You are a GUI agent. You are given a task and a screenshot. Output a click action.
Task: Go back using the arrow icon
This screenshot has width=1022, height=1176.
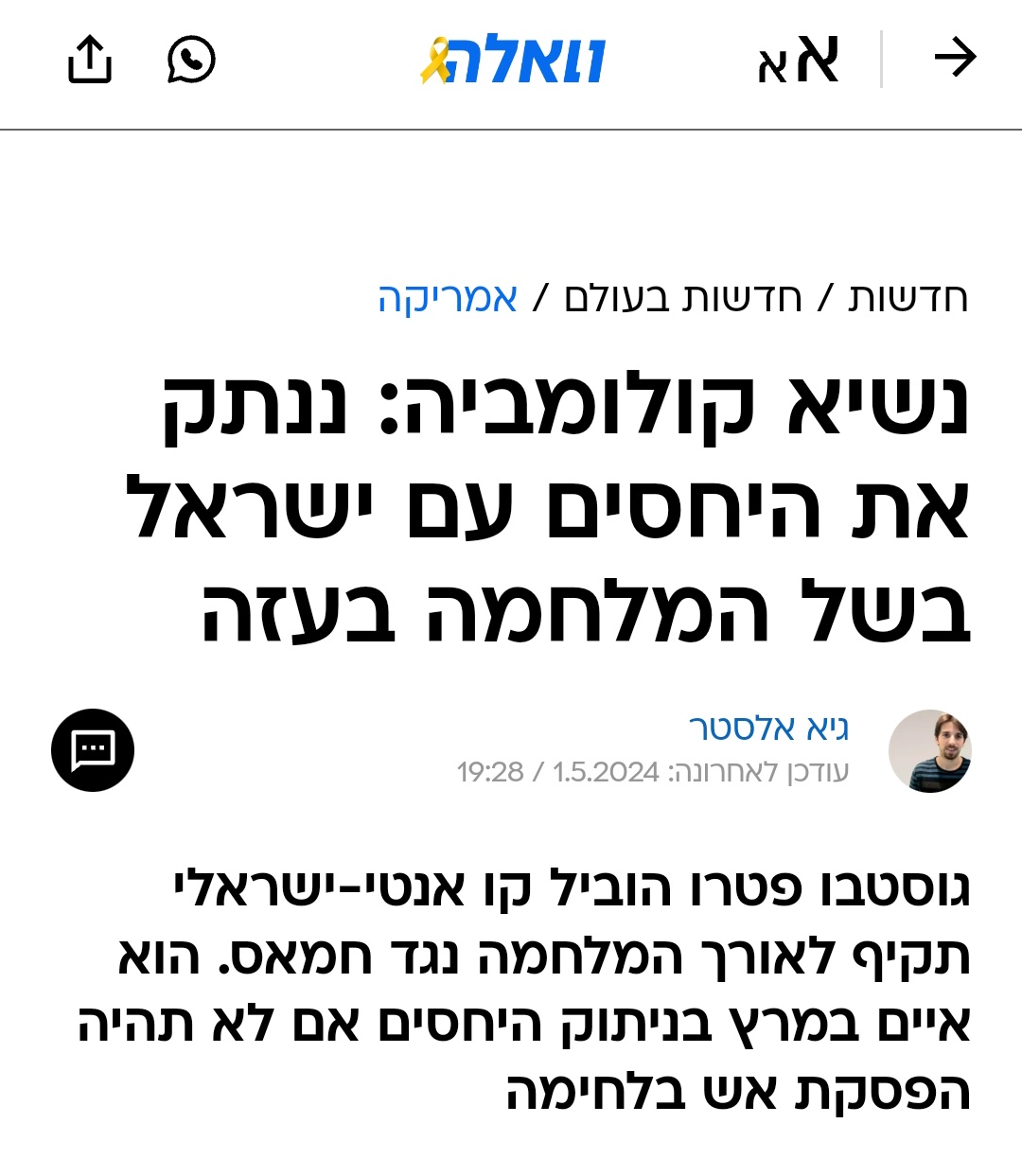pyautogui.click(x=954, y=59)
